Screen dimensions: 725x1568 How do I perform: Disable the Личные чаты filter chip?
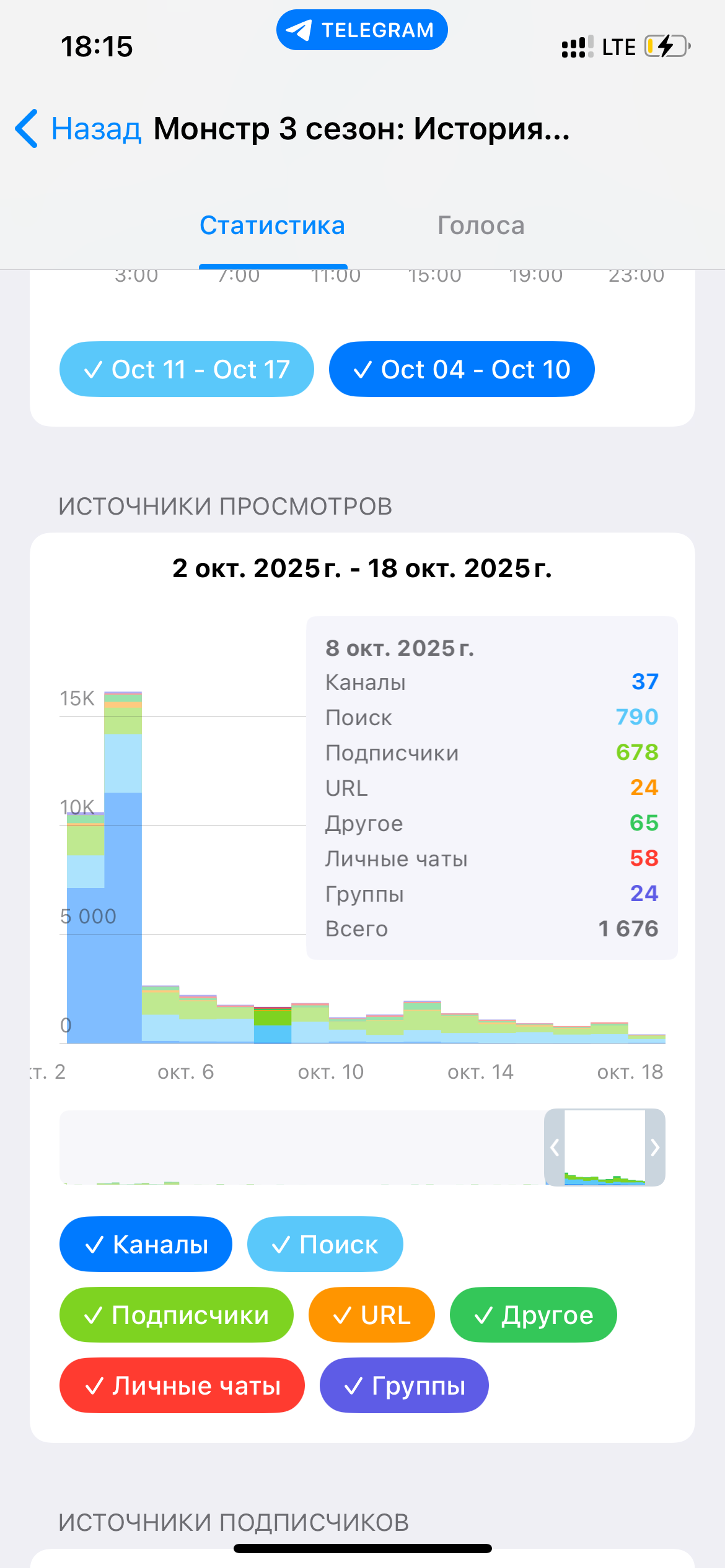[x=182, y=1385]
